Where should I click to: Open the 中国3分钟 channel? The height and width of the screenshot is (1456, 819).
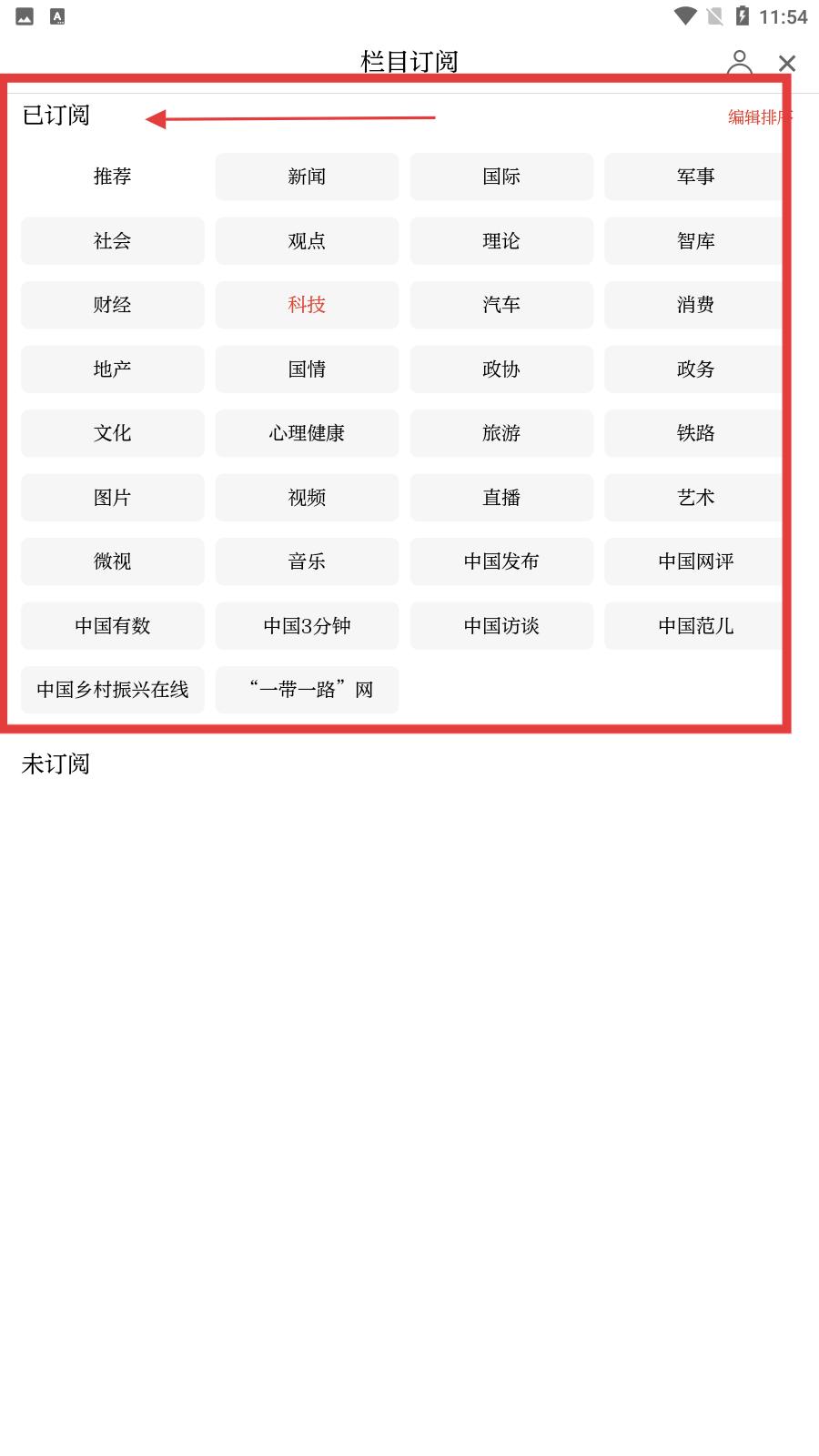pos(307,626)
